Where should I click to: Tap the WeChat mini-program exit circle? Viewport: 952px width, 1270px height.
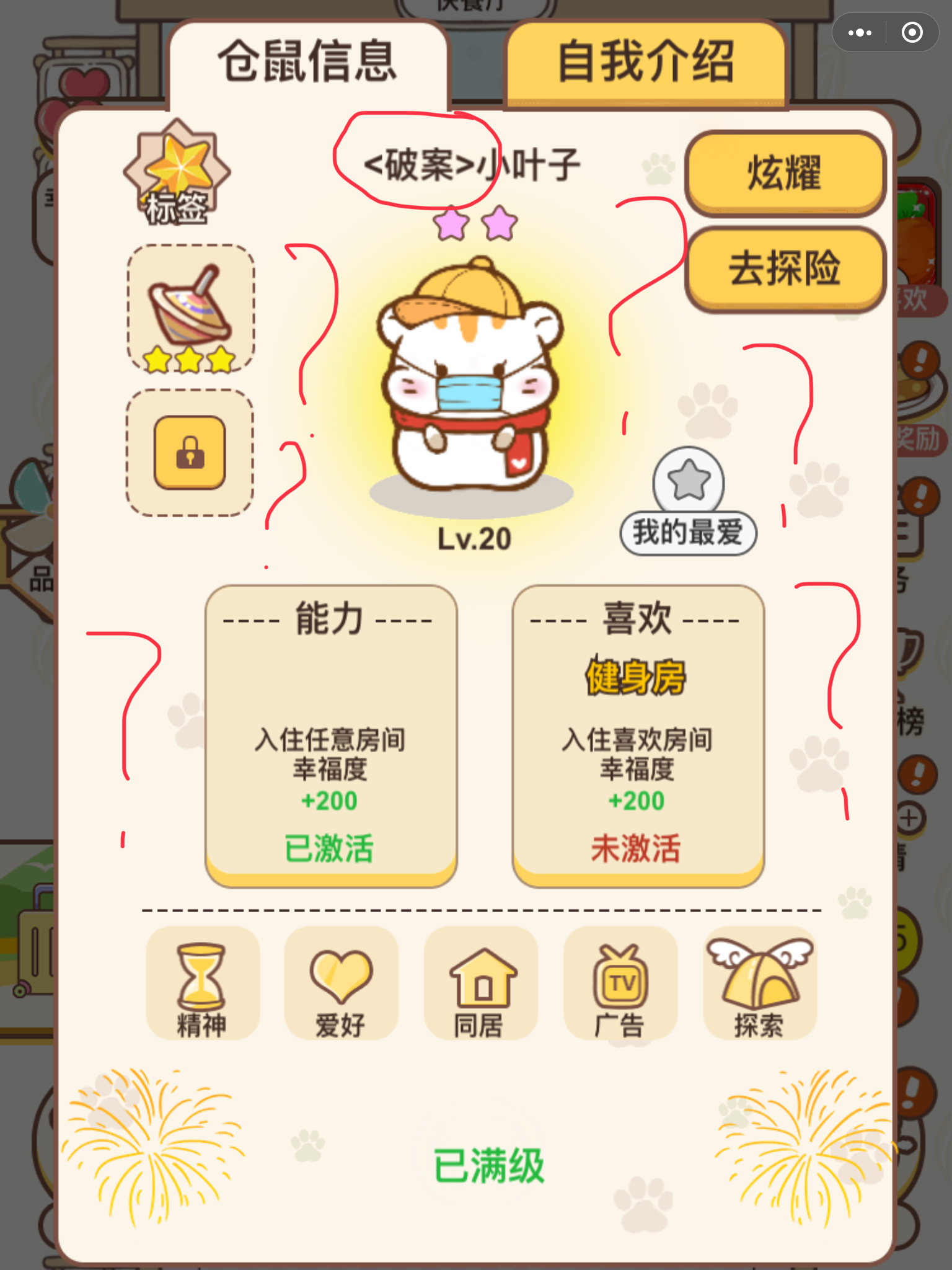(x=912, y=32)
